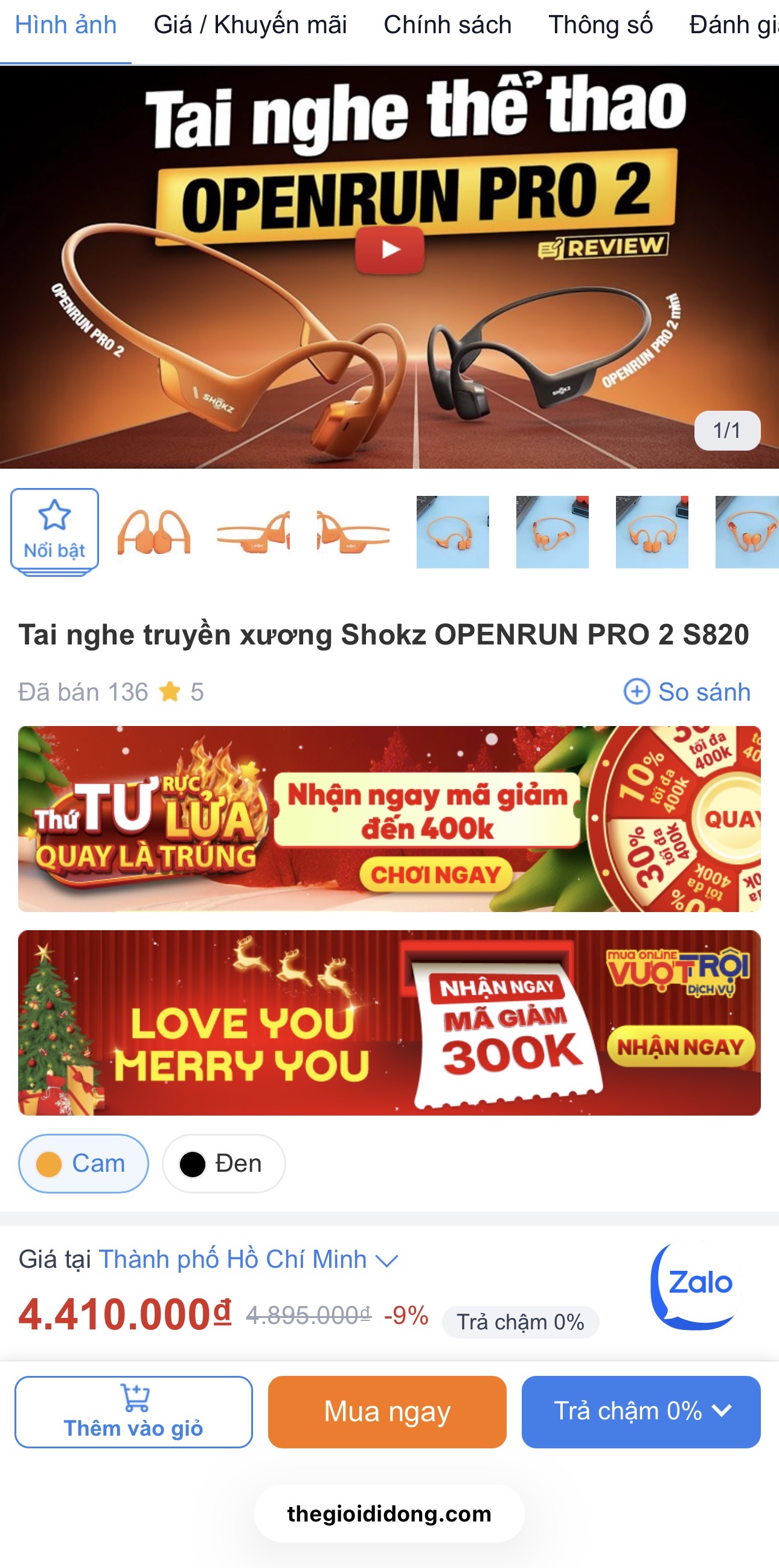This screenshot has width=779, height=1568.
Task: Tap the Trả chậm 0% price chip
Action: tap(521, 1322)
